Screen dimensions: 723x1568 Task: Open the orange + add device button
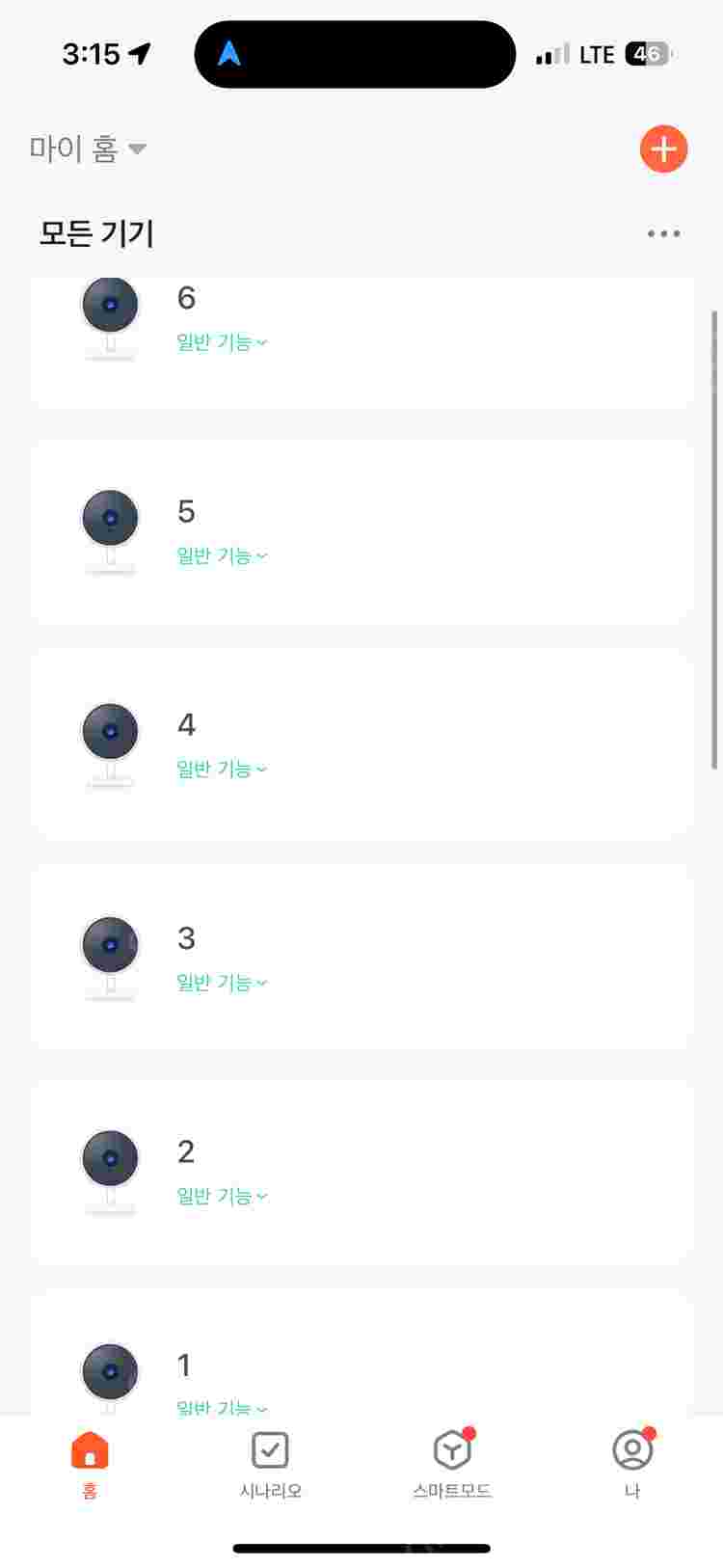(x=663, y=149)
